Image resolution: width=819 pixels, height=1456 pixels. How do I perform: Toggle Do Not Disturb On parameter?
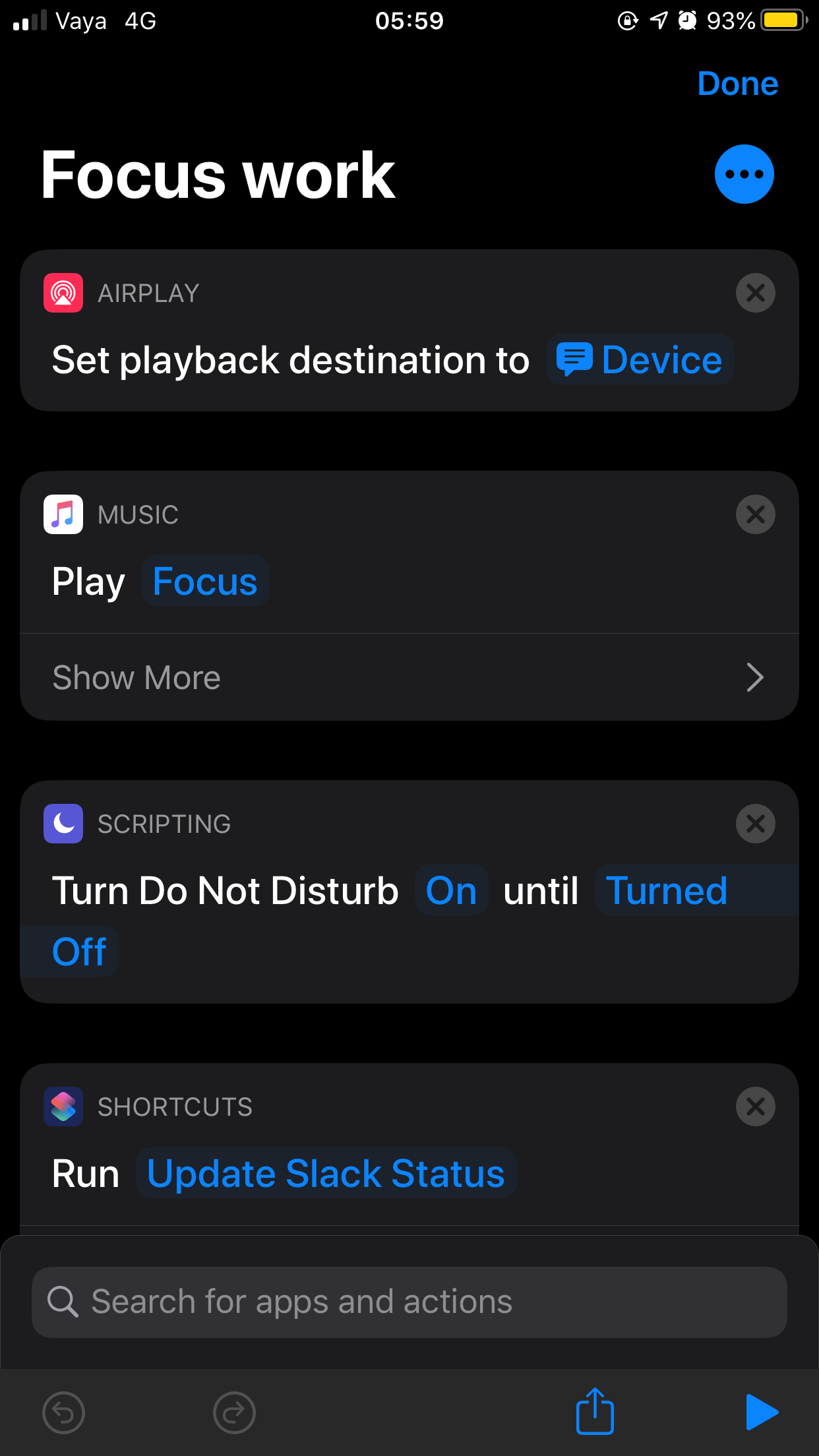[451, 891]
